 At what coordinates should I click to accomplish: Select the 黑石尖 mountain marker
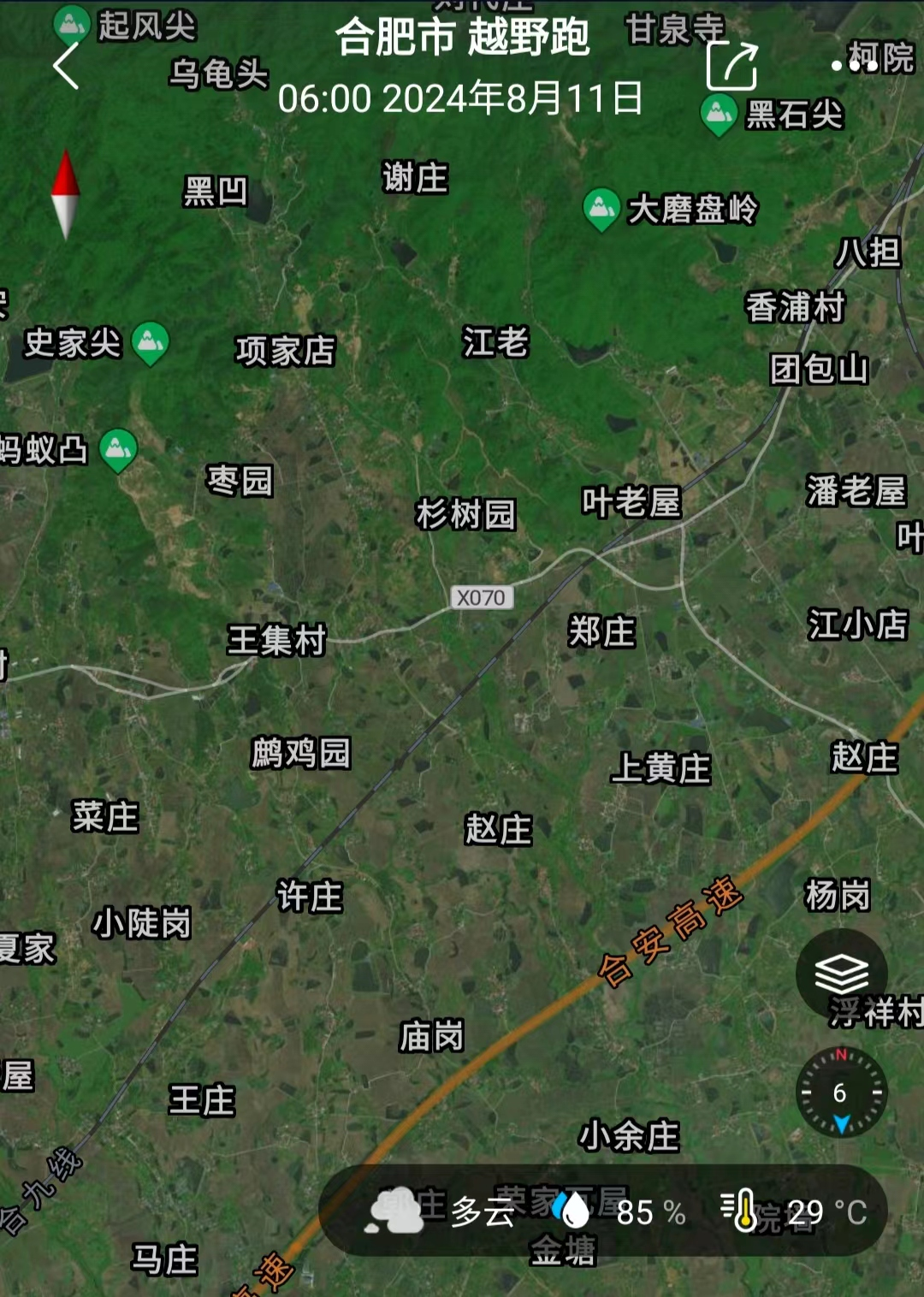tap(719, 114)
